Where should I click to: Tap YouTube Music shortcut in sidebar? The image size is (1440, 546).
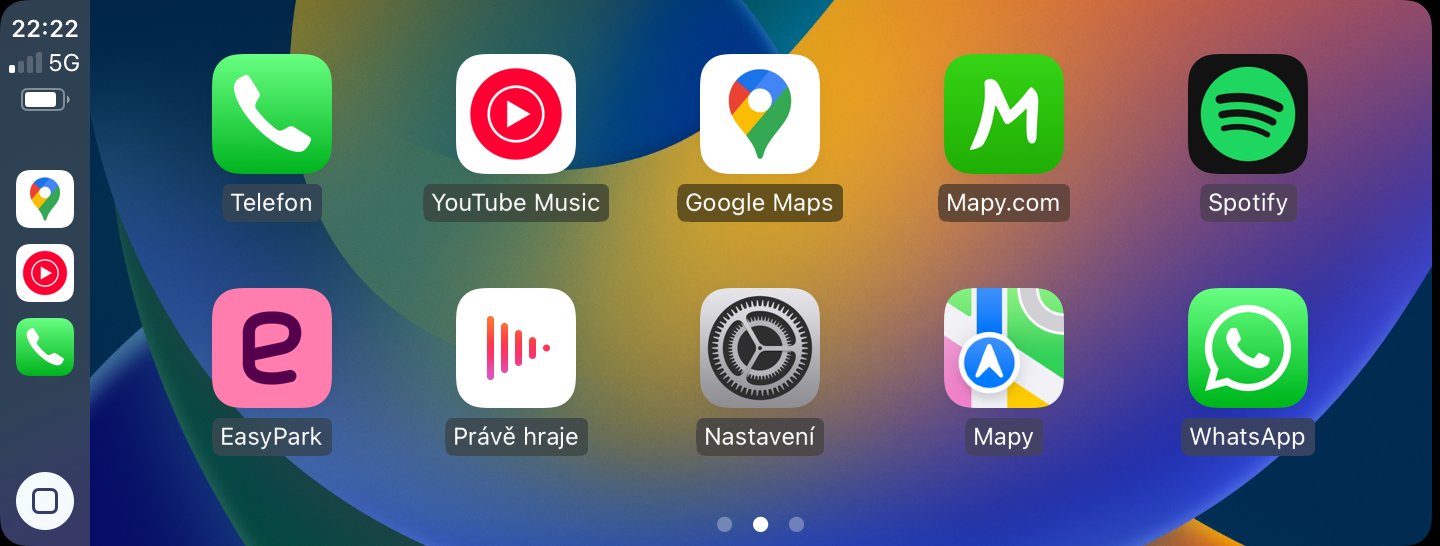pos(45,273)
